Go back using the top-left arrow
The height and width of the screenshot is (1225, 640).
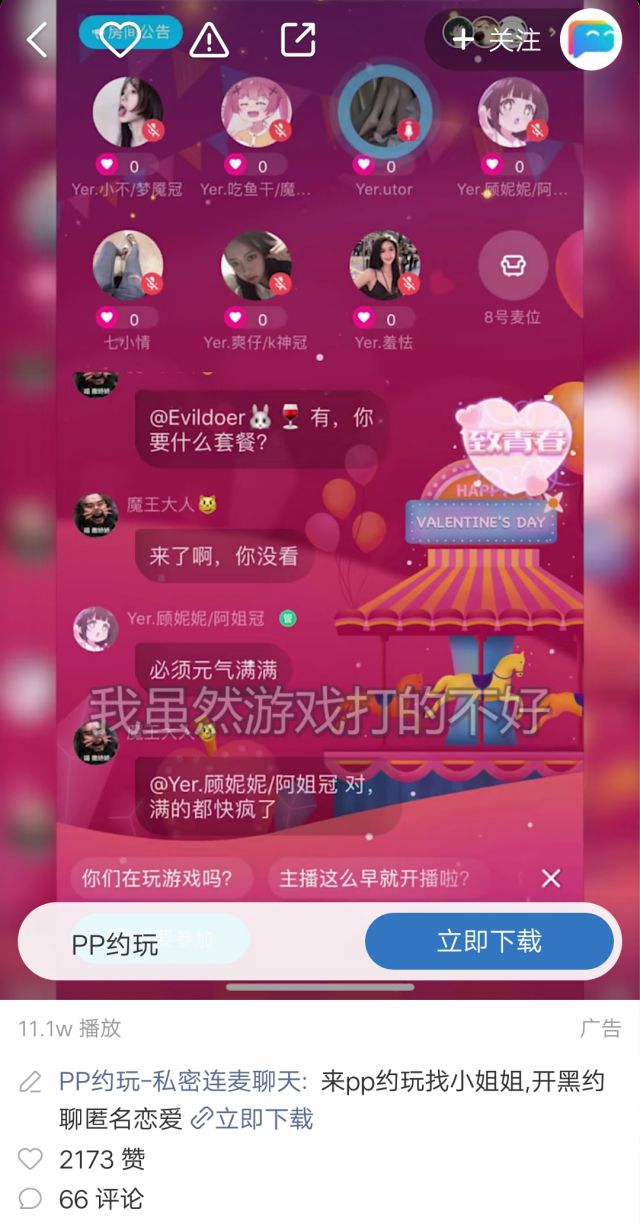(x=37, y=40)
